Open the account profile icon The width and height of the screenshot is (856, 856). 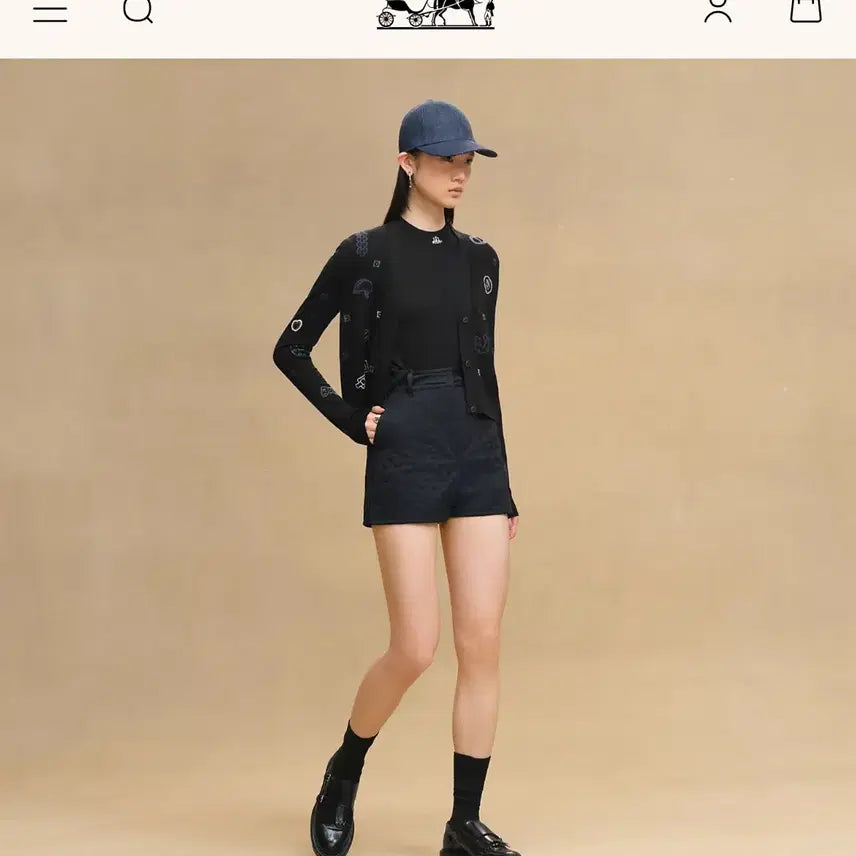[x=718, y=10]
